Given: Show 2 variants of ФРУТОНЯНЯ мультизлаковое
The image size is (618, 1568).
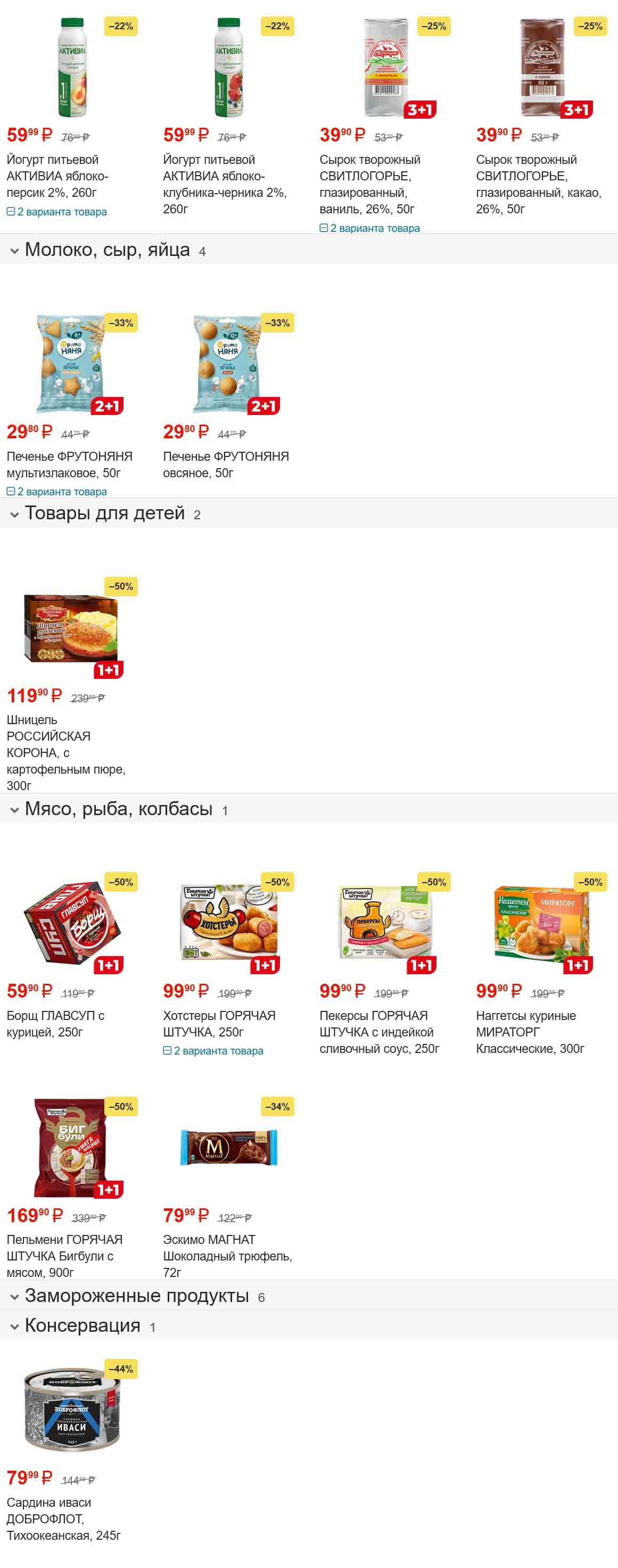Looking at the screenshot, I should point(56,491).
